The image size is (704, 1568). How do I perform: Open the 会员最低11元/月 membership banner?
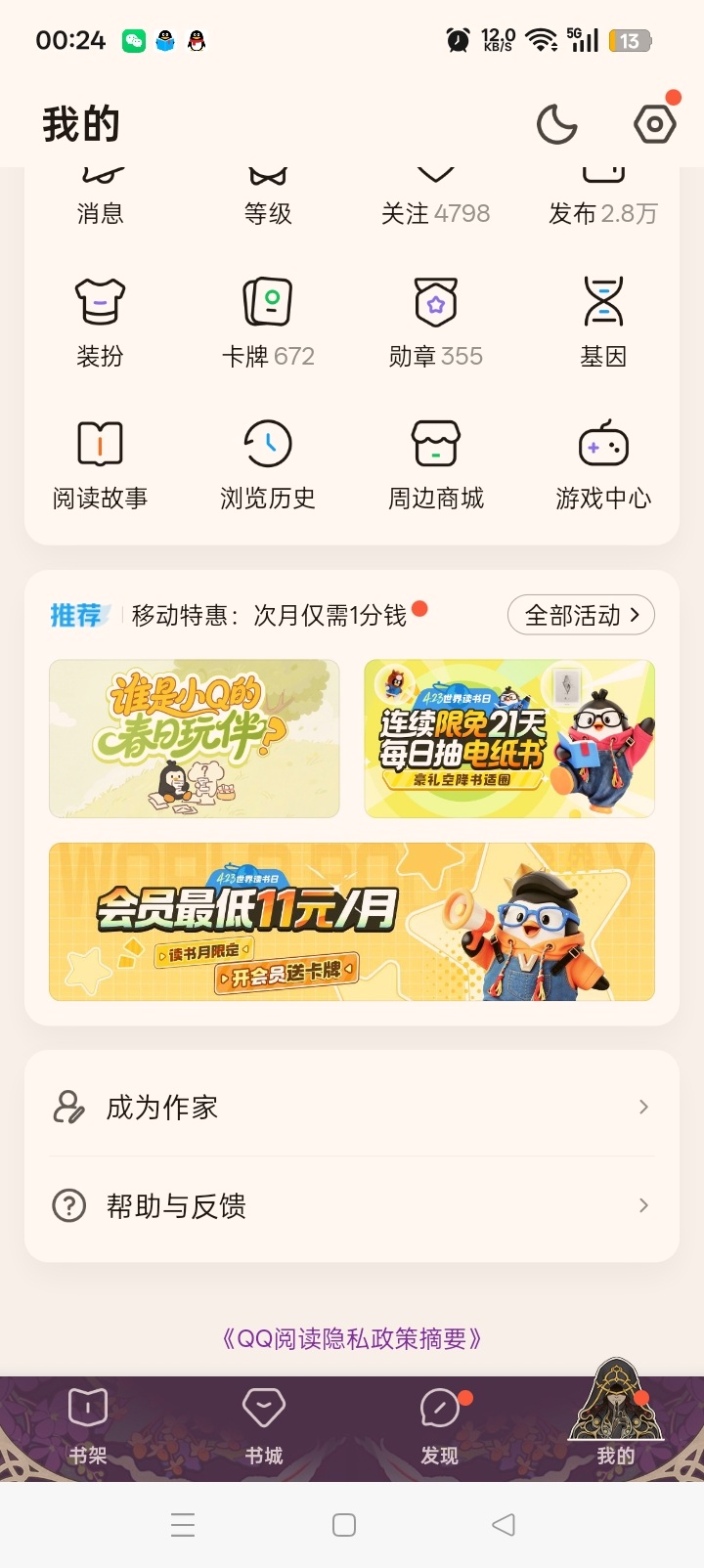(x=352, y=922)
